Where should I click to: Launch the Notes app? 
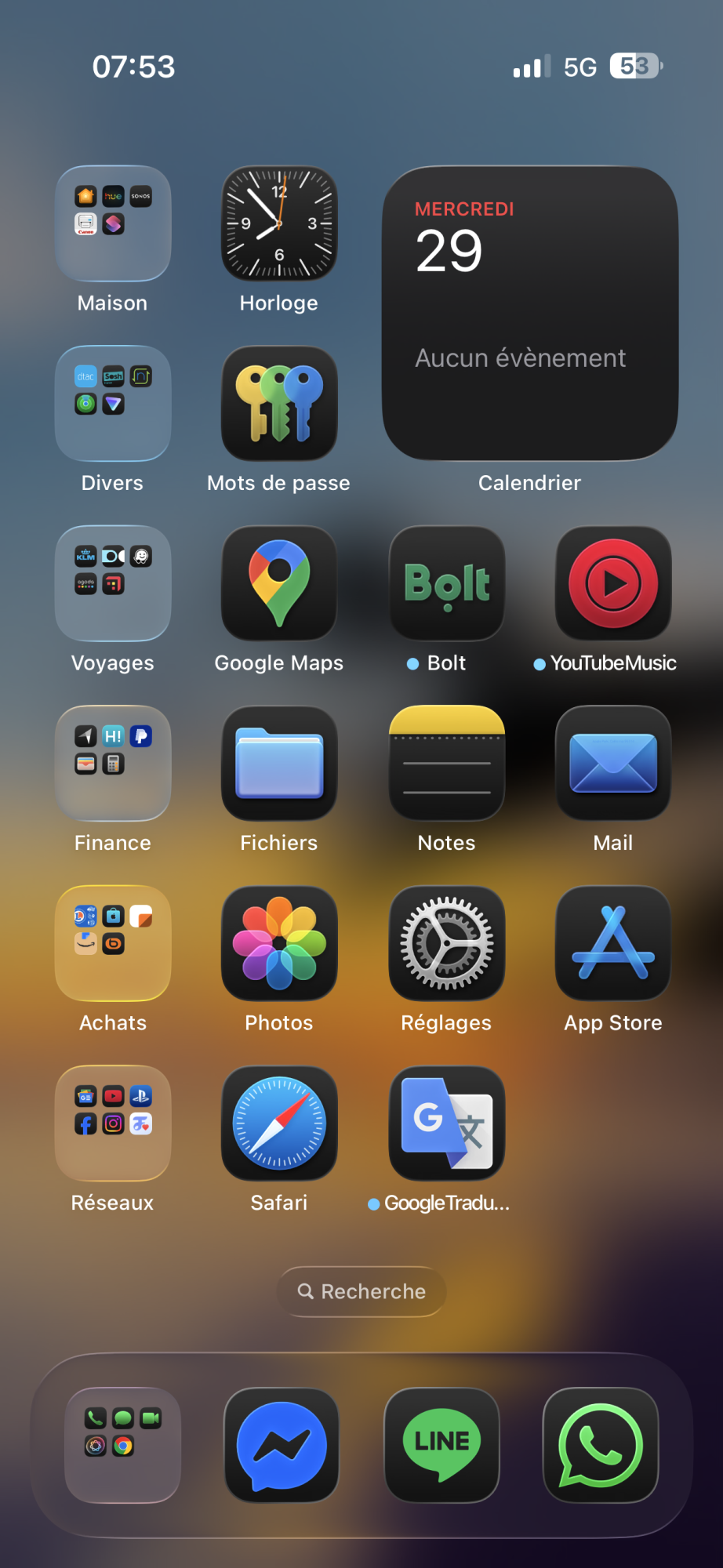pyautogui.click(x=447, y=763)
